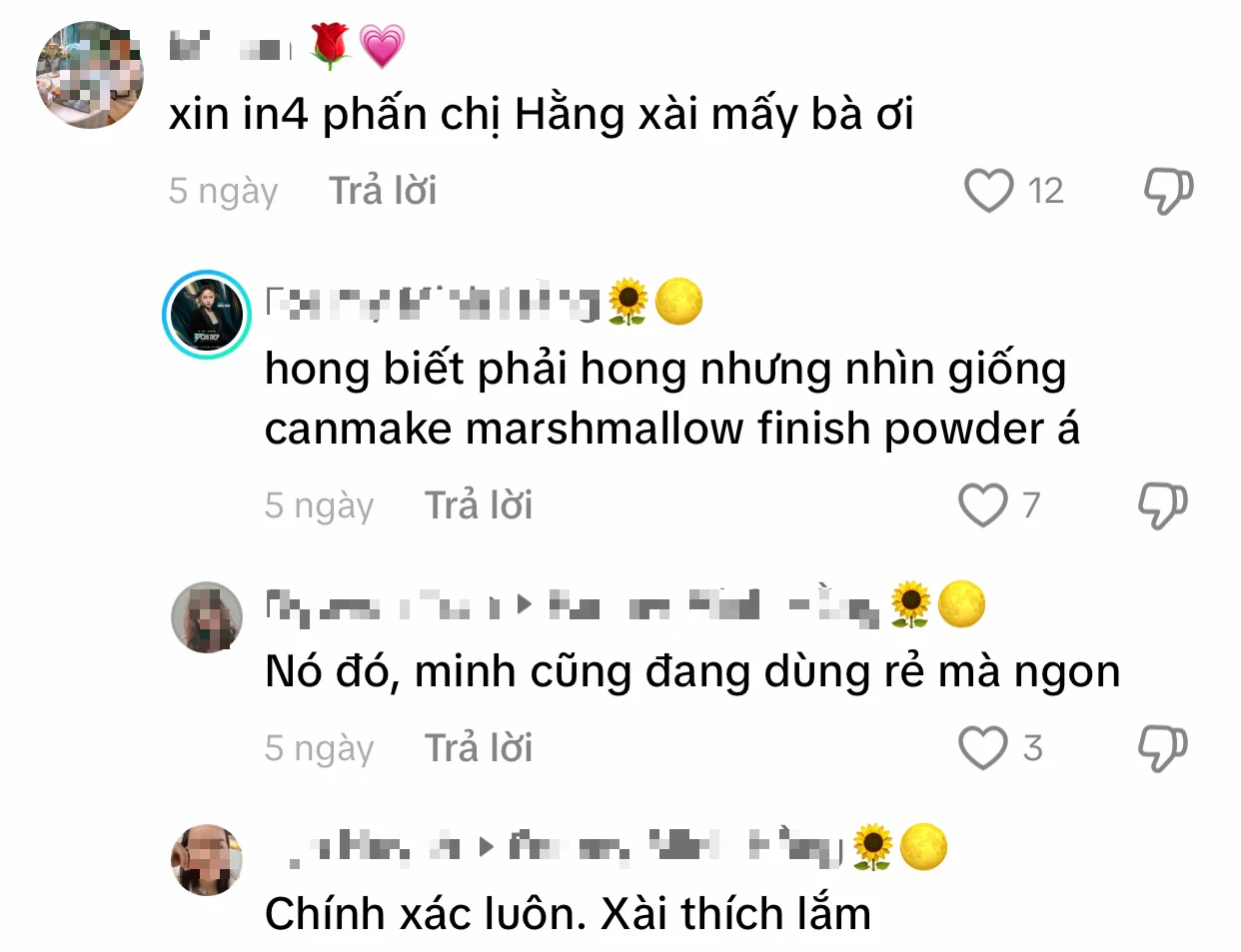Dislike the "xin in4 phấn" comment

point(1168,190)
